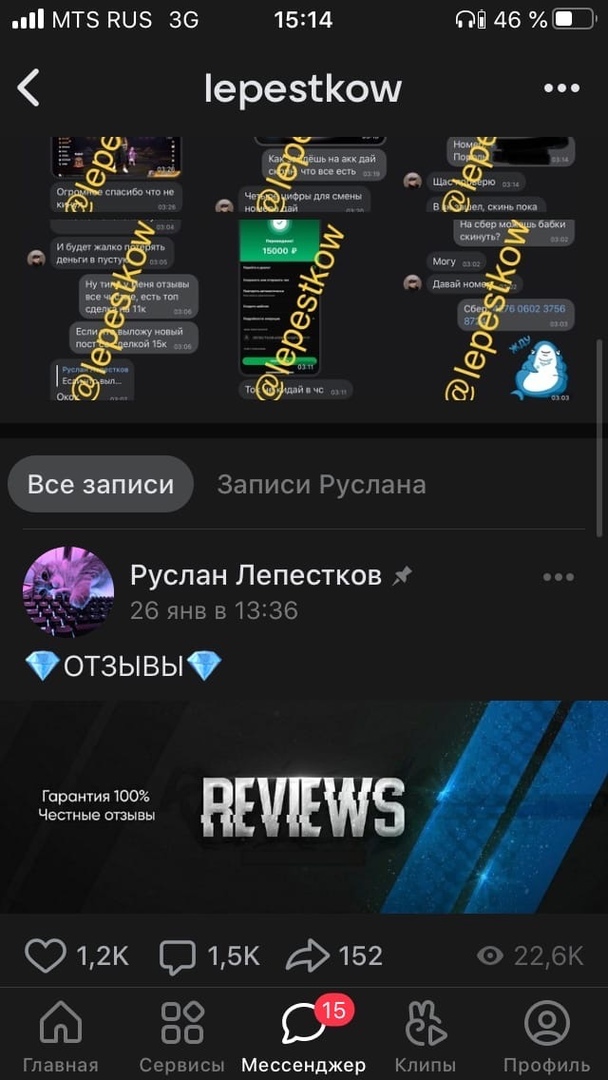Open the first chat screenshot photo
The image size is (608, 1080).
(115, 270)
